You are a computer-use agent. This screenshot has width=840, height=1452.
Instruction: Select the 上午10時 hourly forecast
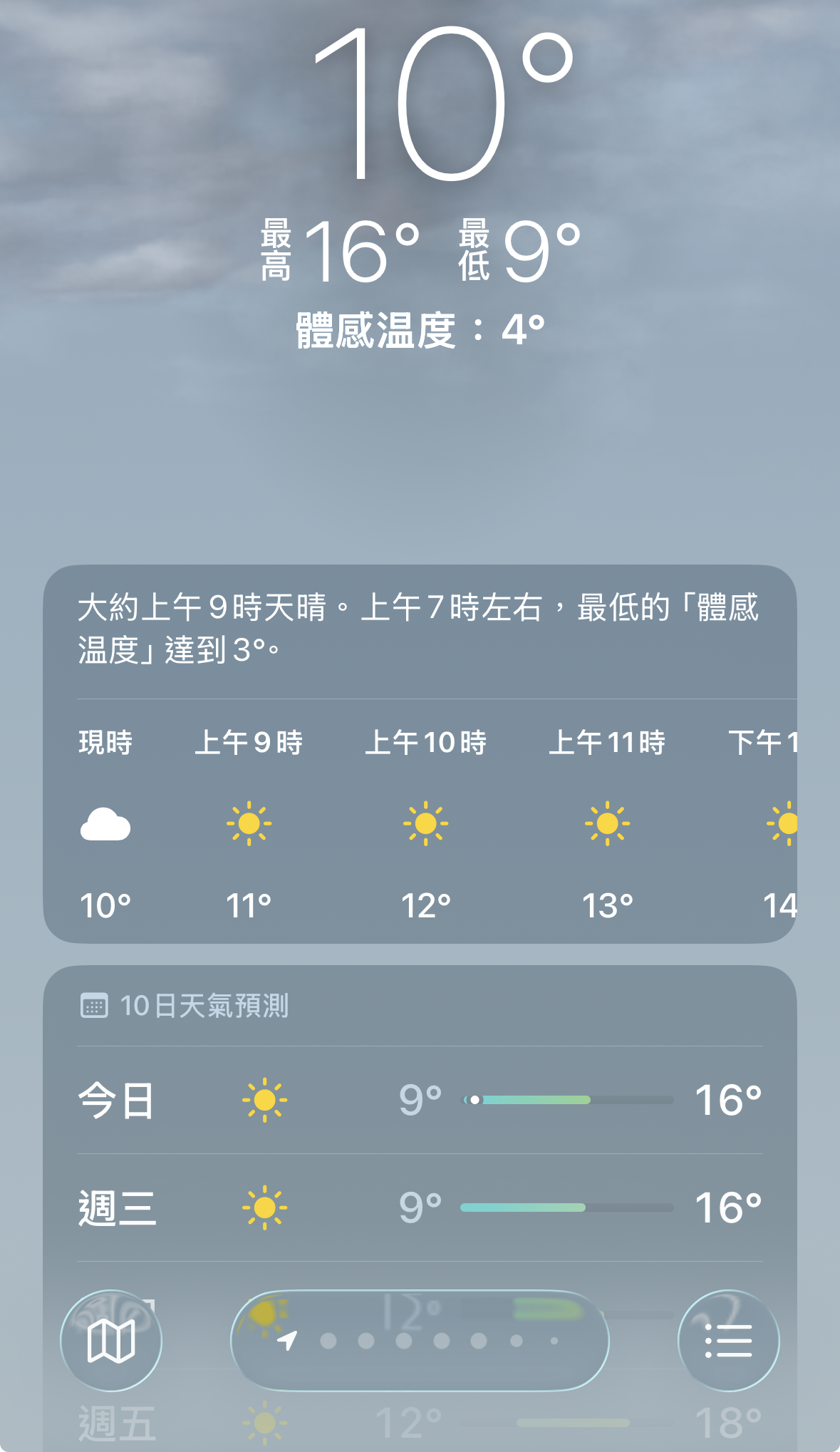tap(425, 823)
